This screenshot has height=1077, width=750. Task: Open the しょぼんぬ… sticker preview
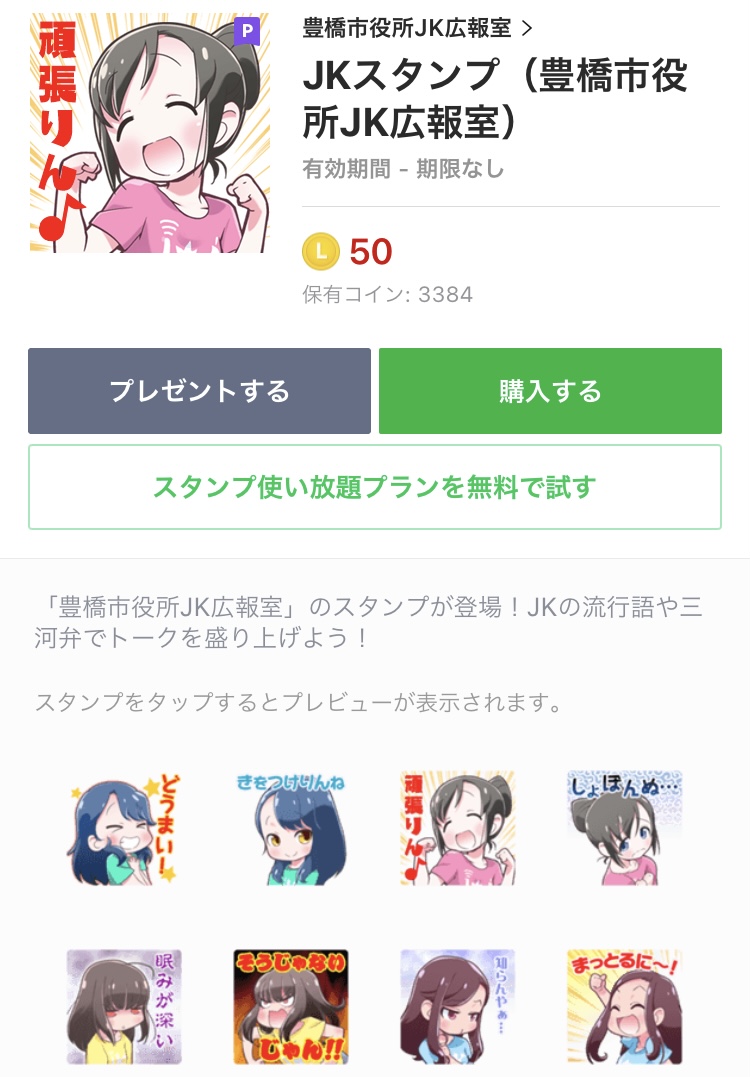(x=624, y=829)
